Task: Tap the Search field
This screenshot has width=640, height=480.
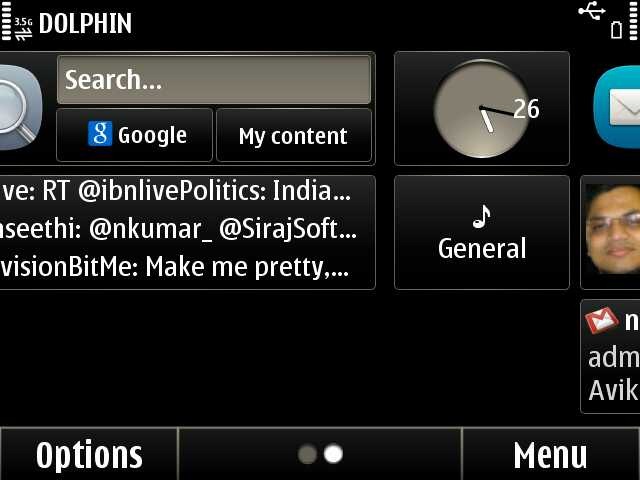Action: coord(213,80)
